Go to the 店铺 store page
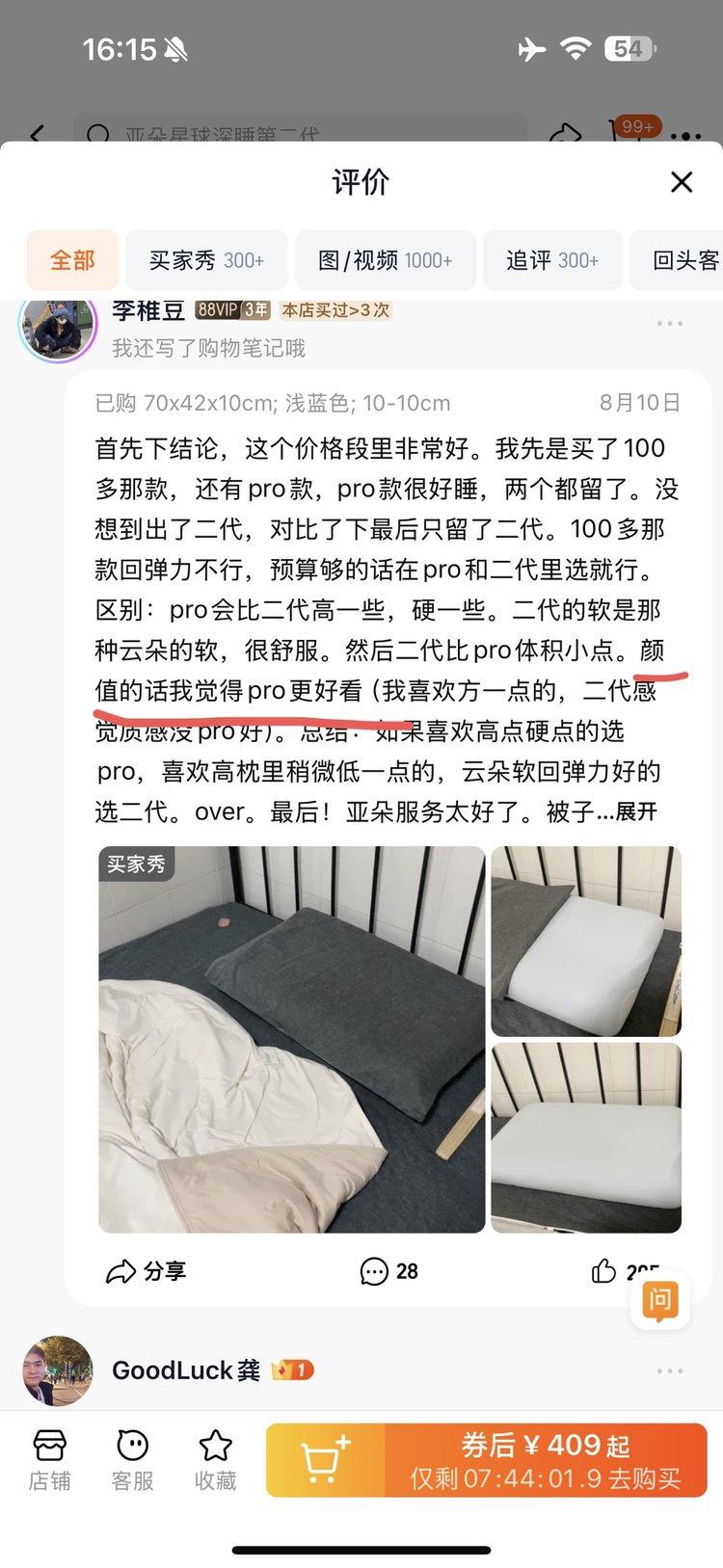The width and height of the screenshot is (723, 1568). coord(49,1460)
